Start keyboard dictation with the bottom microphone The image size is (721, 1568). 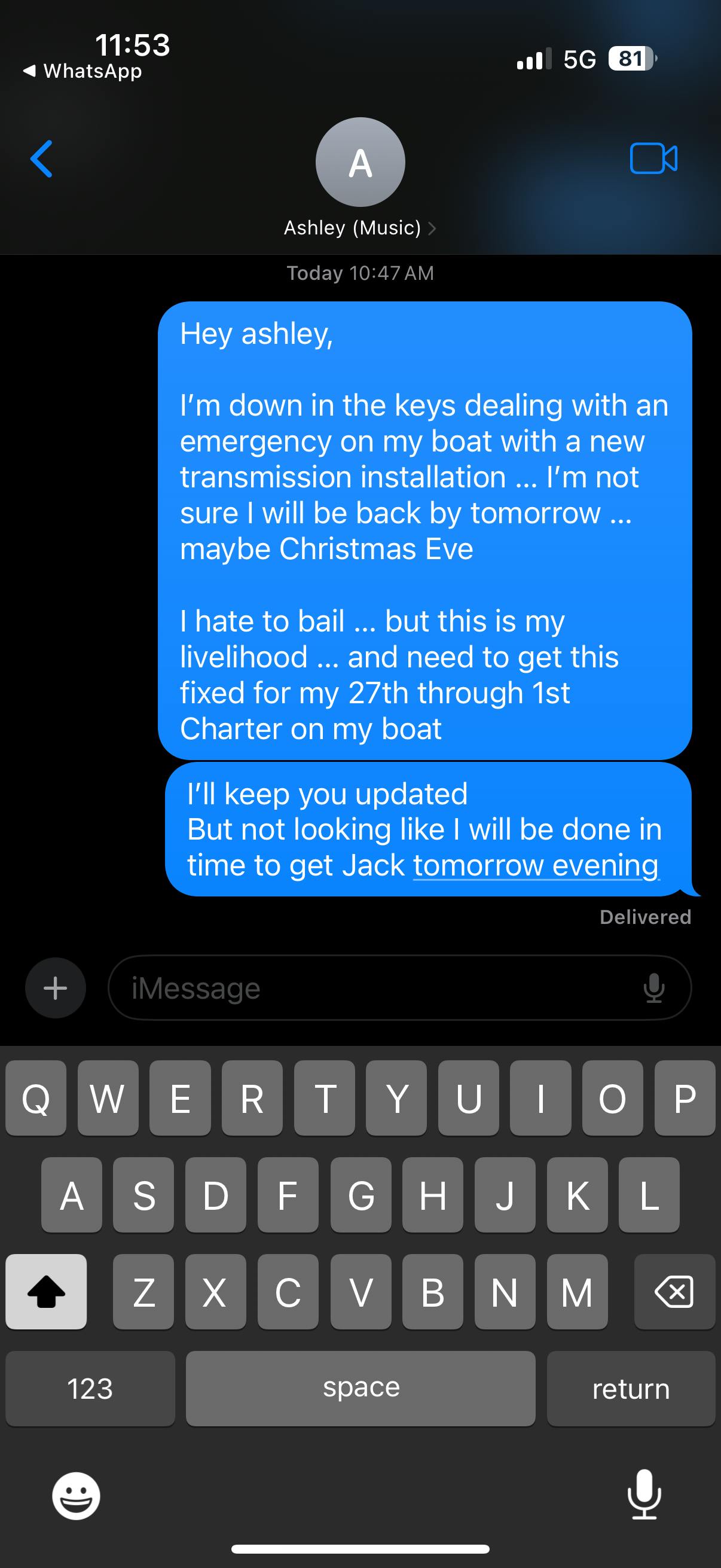(644, 1494)
